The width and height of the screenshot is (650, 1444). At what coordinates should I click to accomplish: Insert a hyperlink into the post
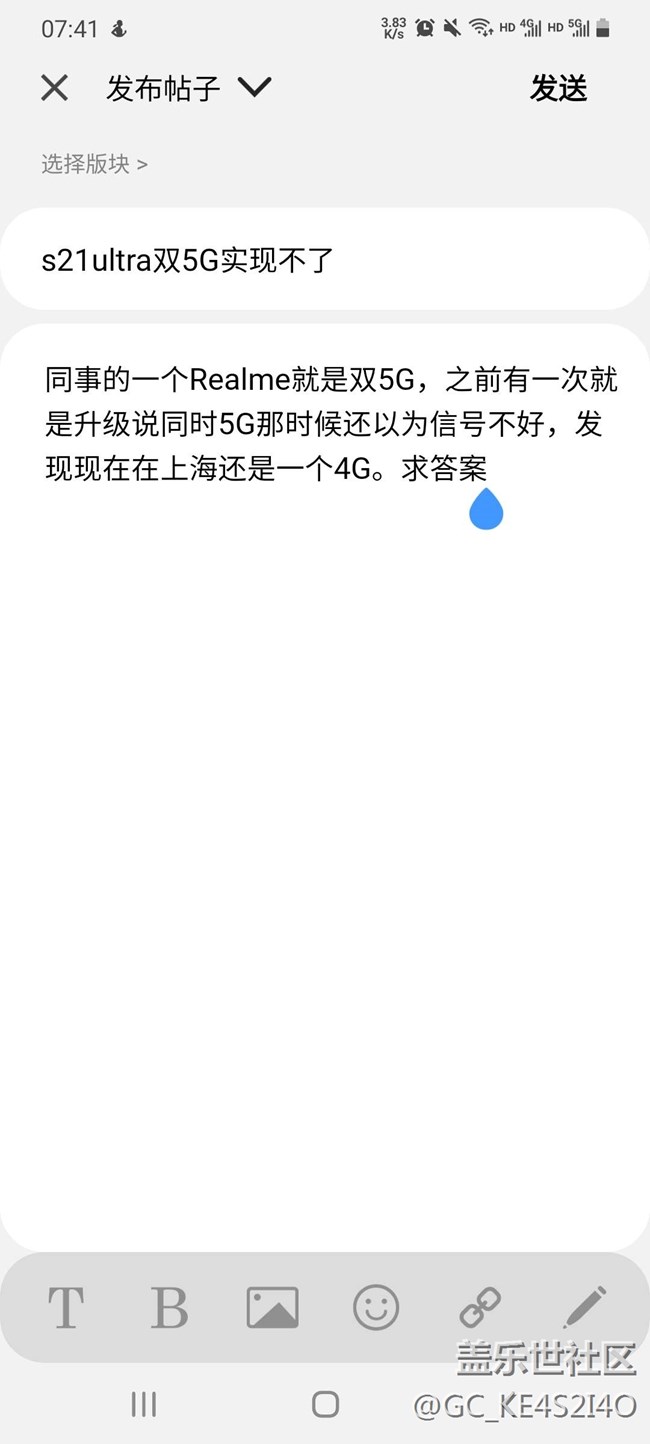[x=480, y=1307]
